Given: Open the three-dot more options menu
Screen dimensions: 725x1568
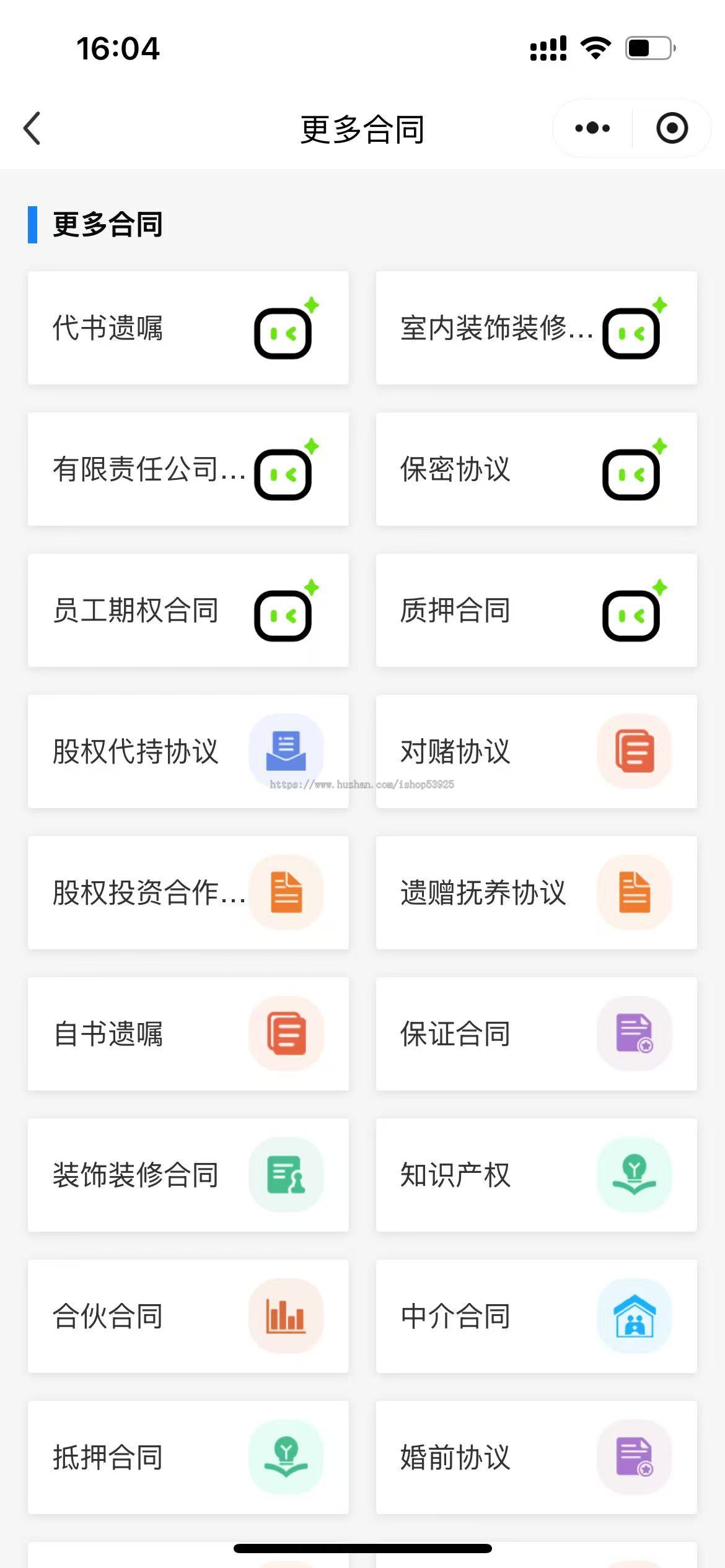Looking at the screenshot, I should point(590,128).
